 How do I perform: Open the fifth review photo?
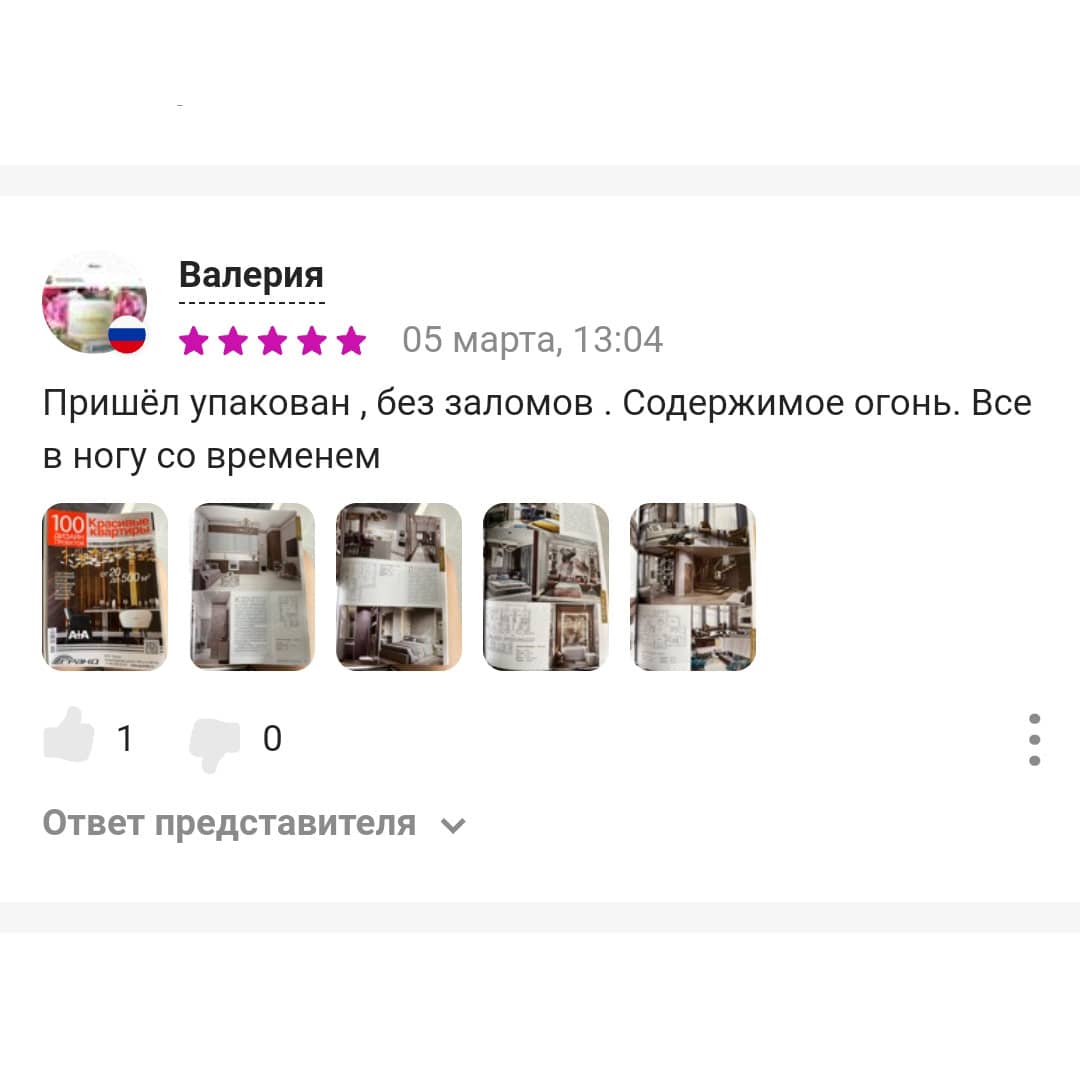pyautogui.click(x=692, y=586)
